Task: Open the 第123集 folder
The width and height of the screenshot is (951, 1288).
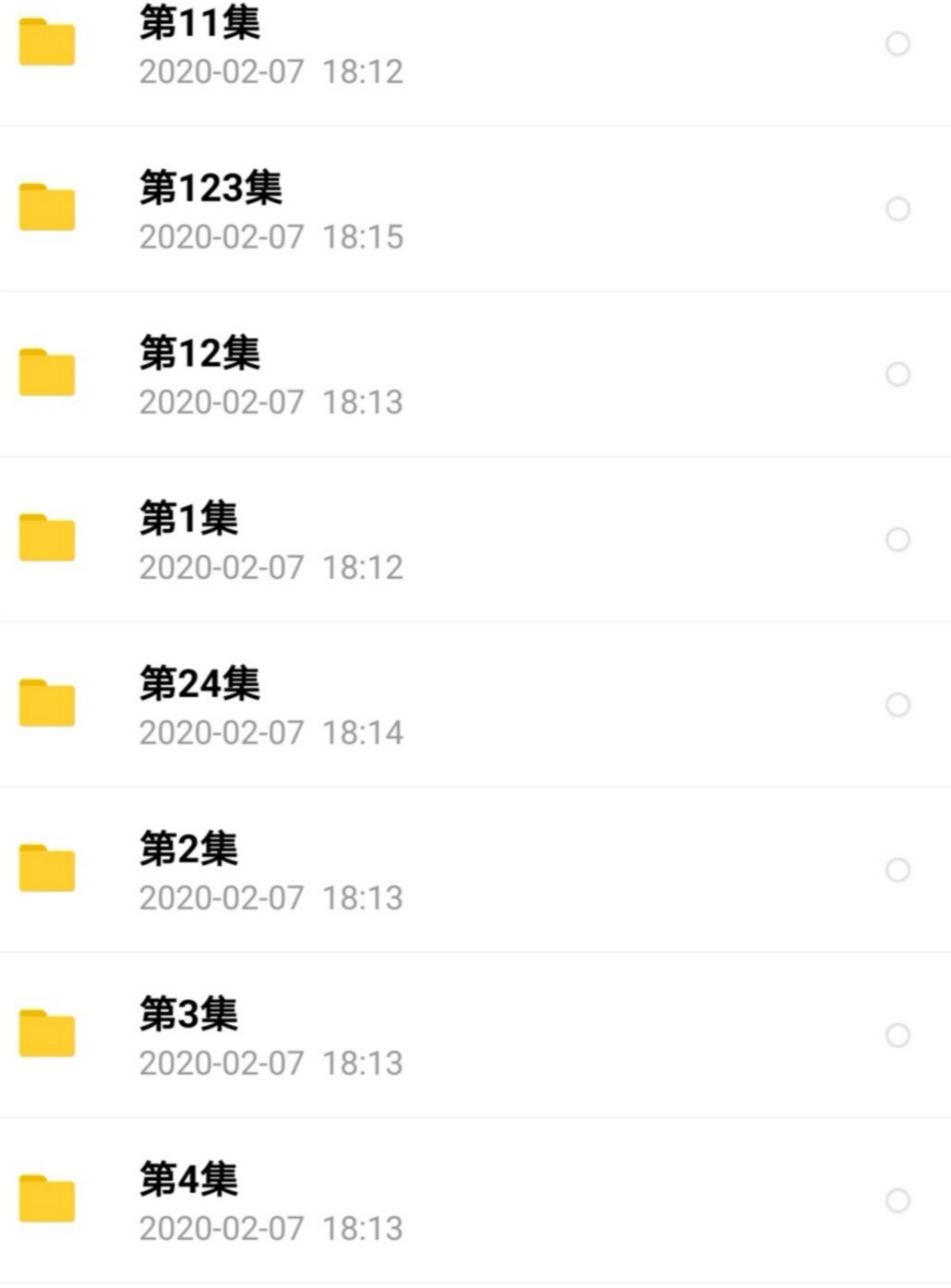Action: [211, 188]
